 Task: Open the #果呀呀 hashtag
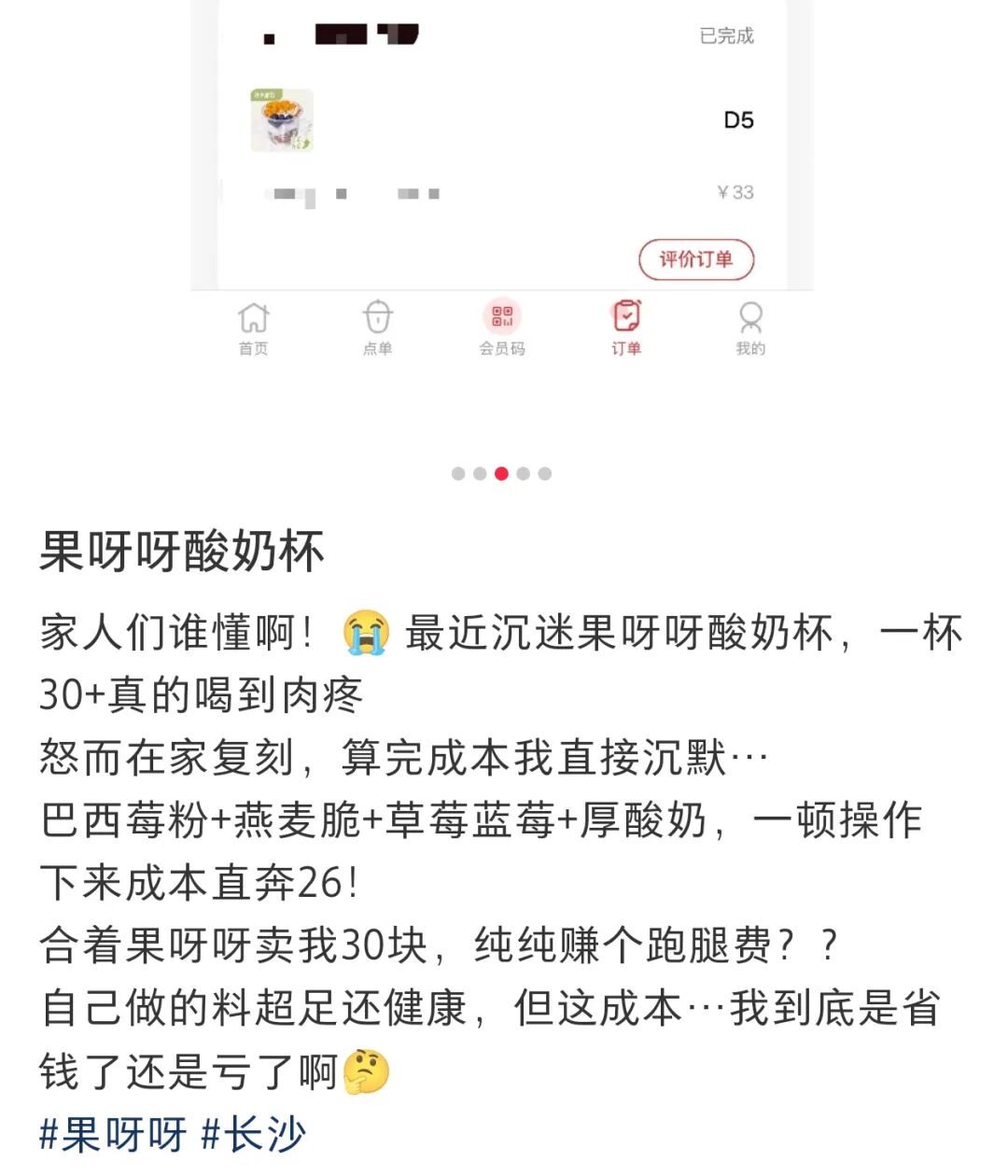coord(114,1135)
